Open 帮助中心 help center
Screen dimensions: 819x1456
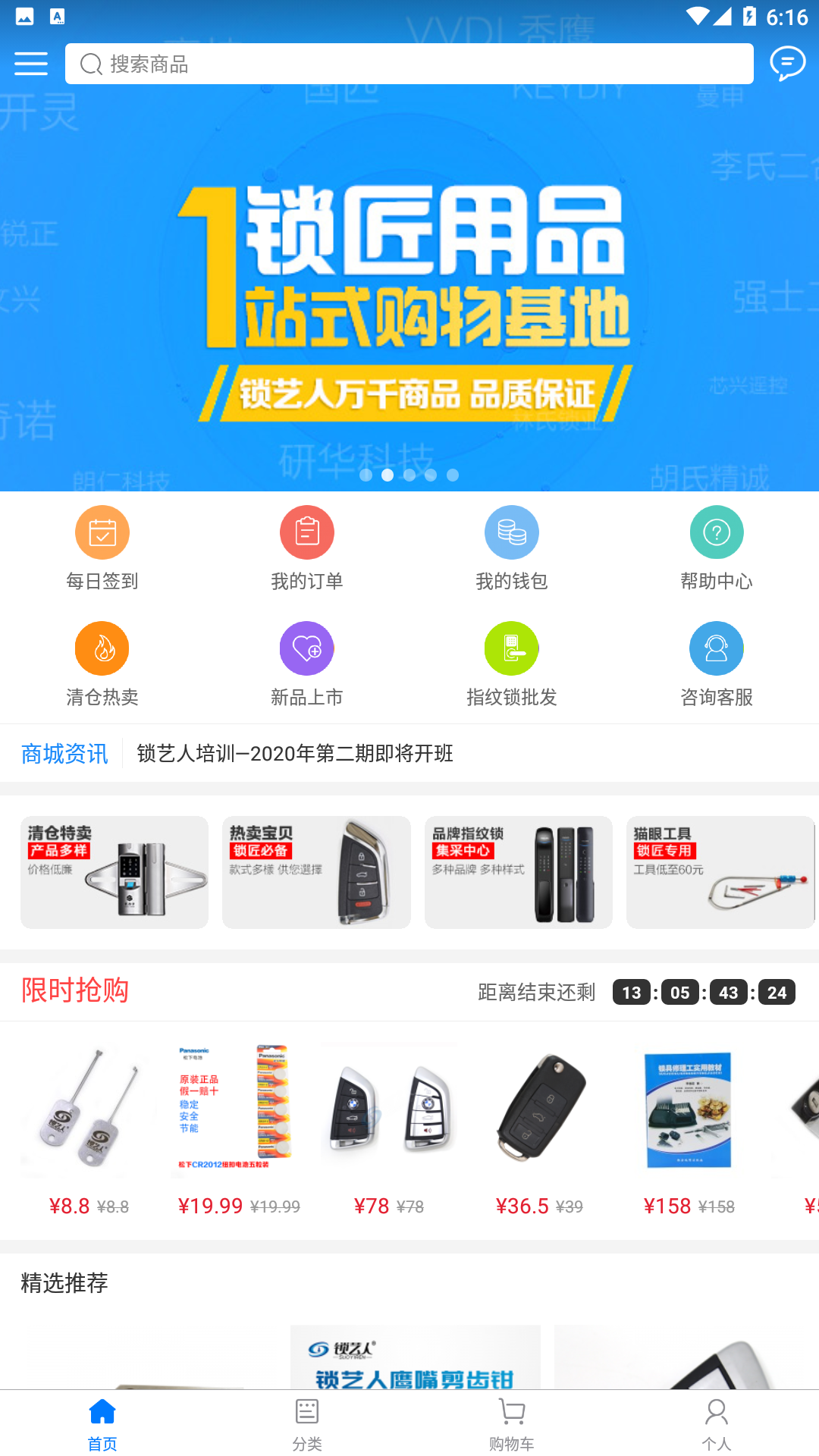(717, 548)
